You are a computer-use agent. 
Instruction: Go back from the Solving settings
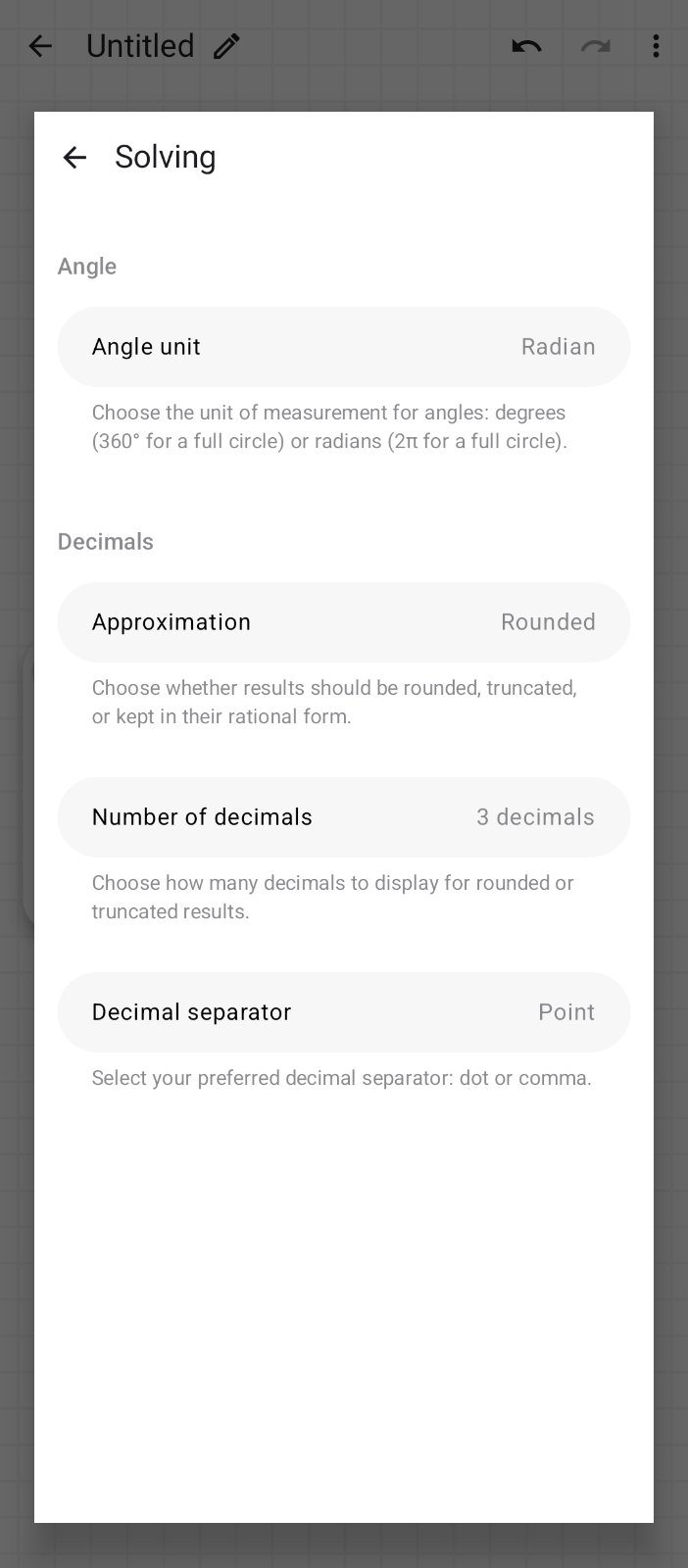74,157
